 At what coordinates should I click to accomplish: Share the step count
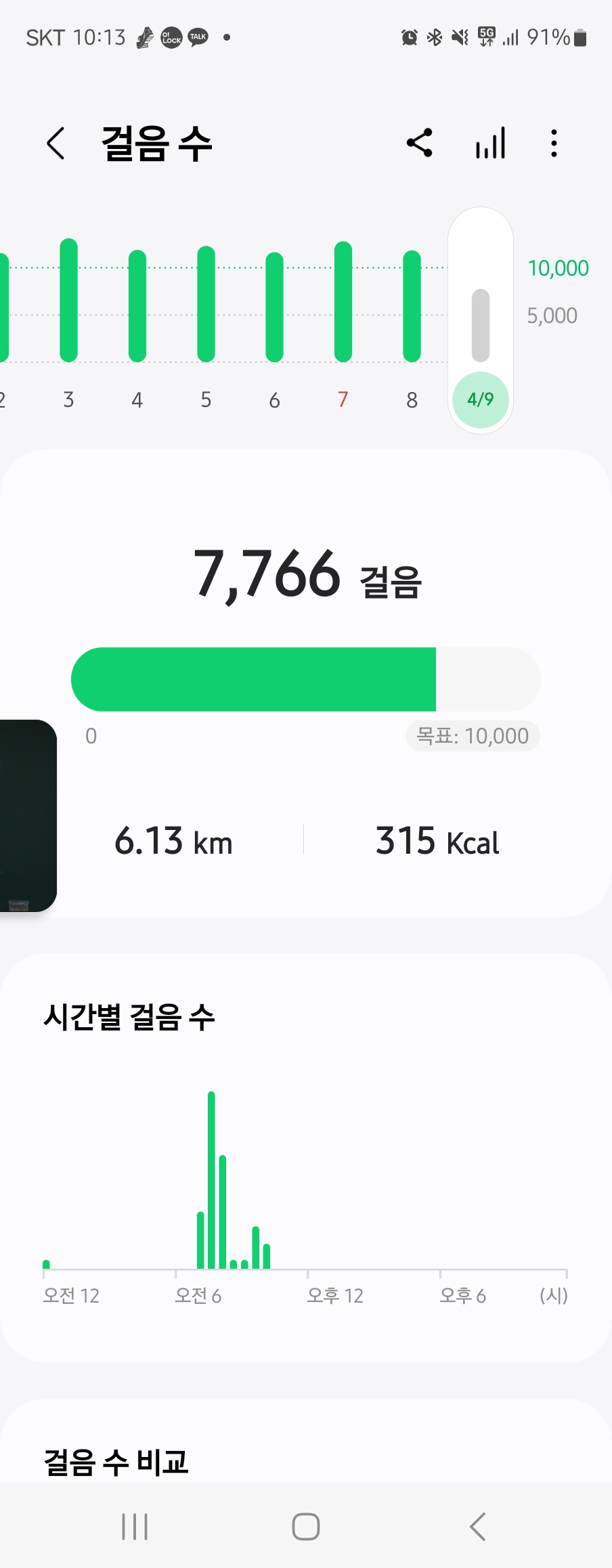click(x=420, y=143)
